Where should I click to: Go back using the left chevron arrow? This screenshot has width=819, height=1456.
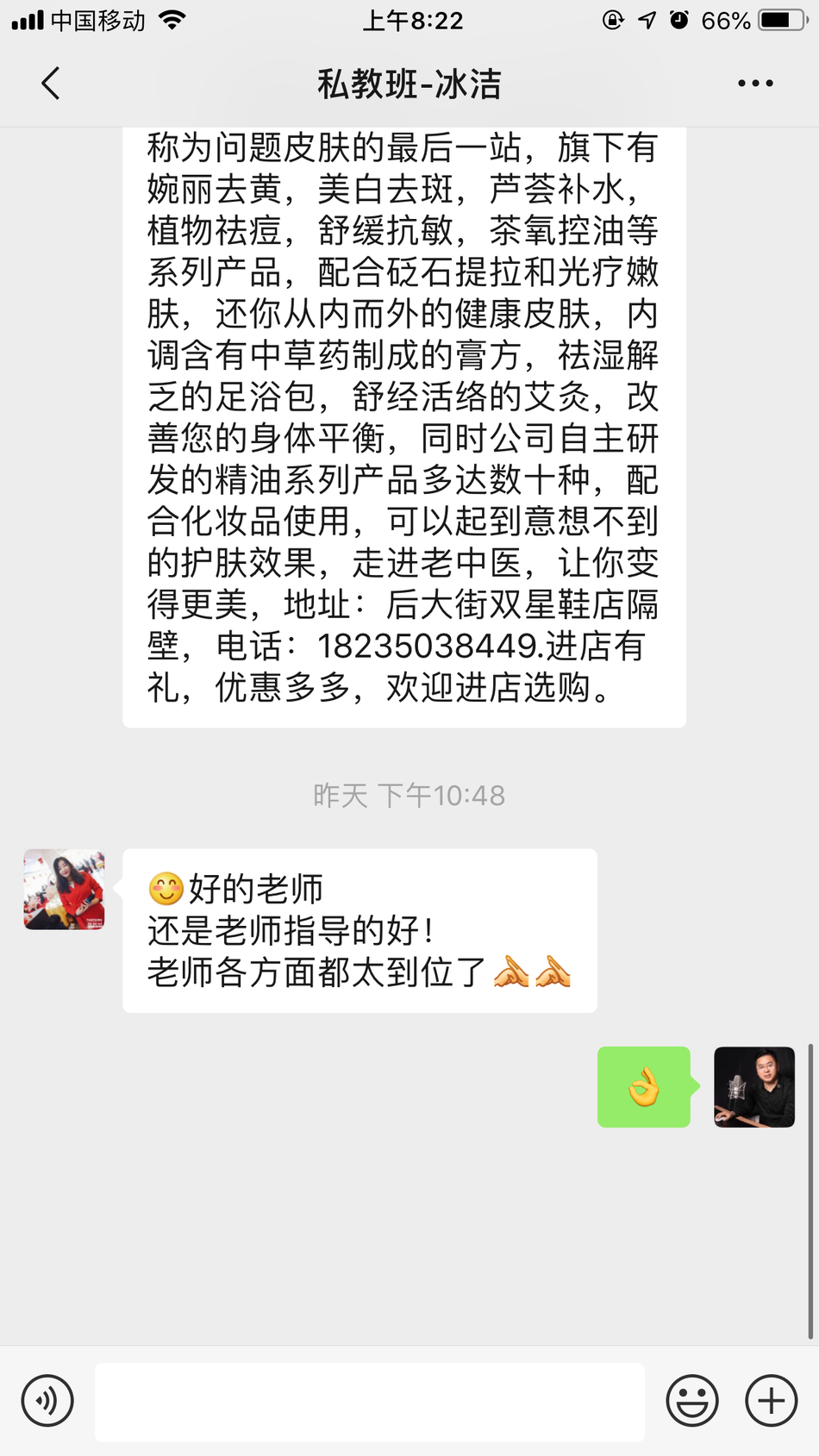[x=49, y=82]
